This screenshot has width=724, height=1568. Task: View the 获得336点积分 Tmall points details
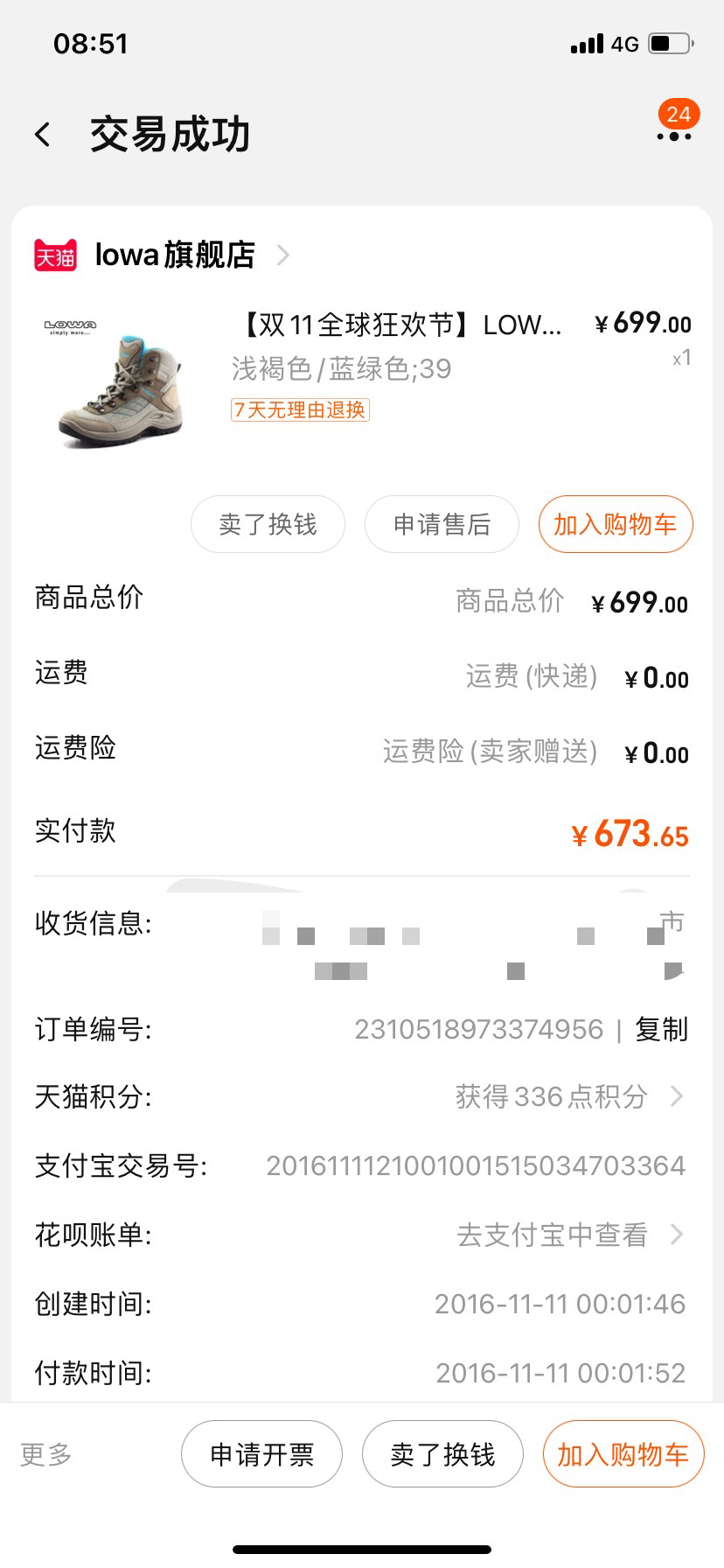568,1096
